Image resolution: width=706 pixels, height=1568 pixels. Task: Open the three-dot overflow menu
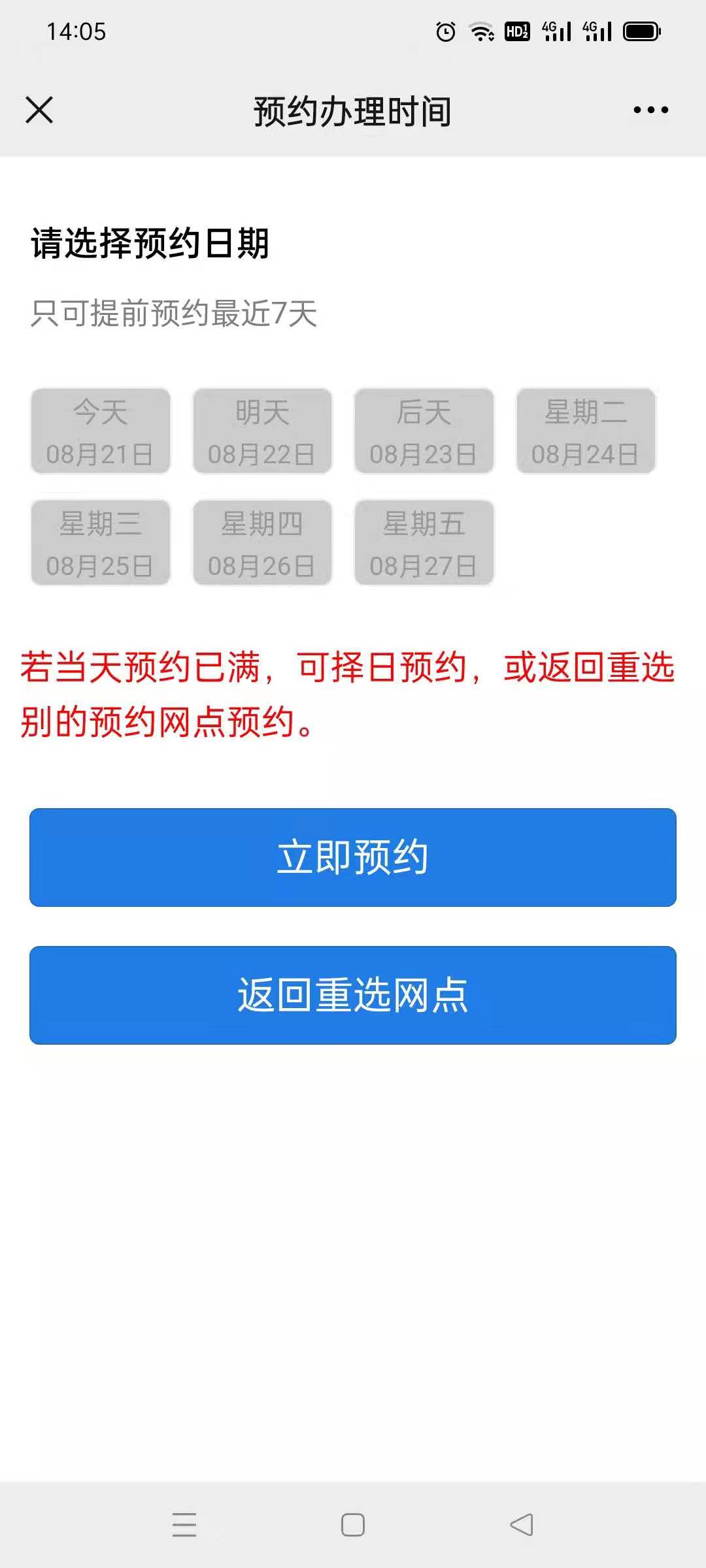(650, 110)
